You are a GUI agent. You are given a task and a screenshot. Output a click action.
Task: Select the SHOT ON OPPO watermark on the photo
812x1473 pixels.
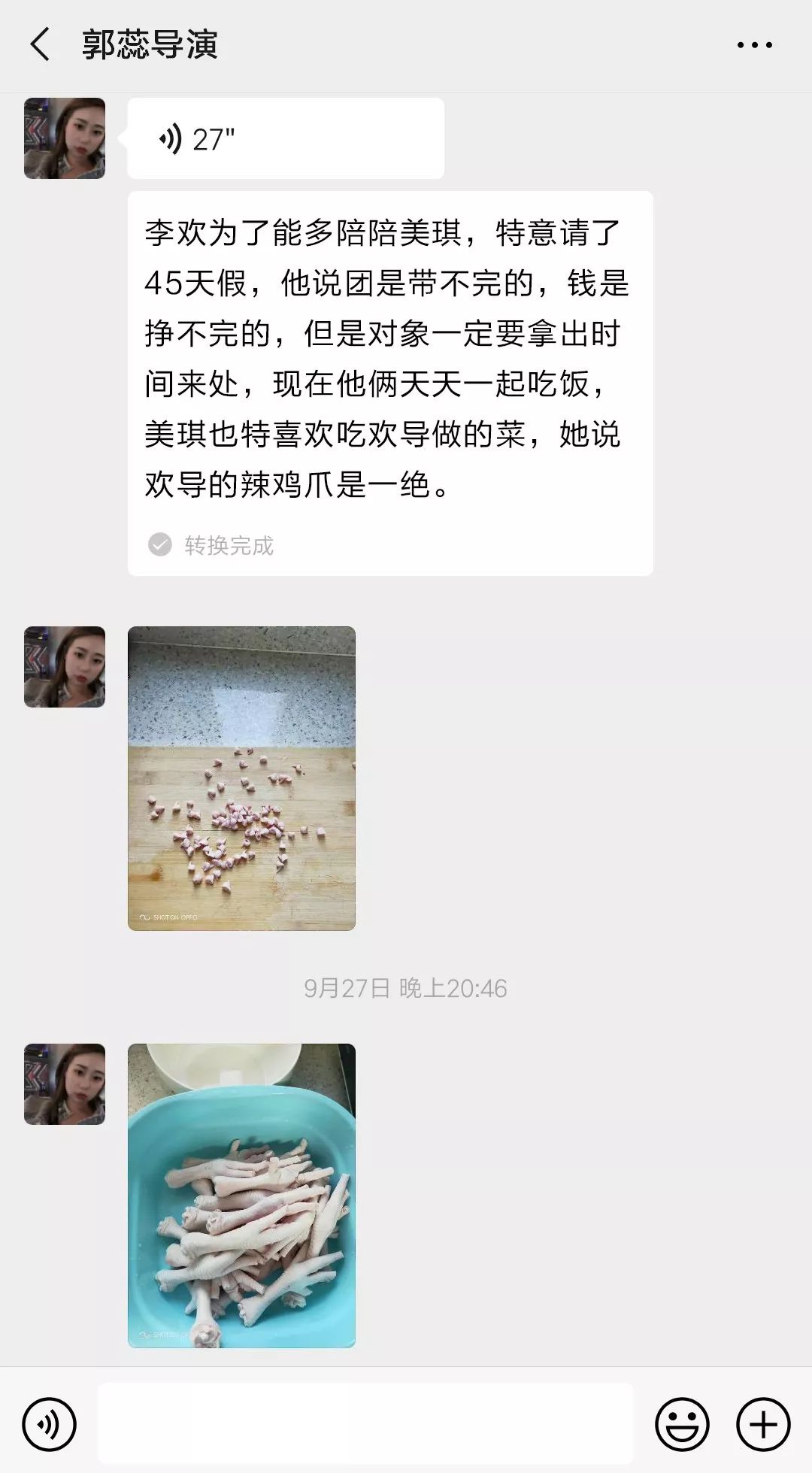pos(168,918)
